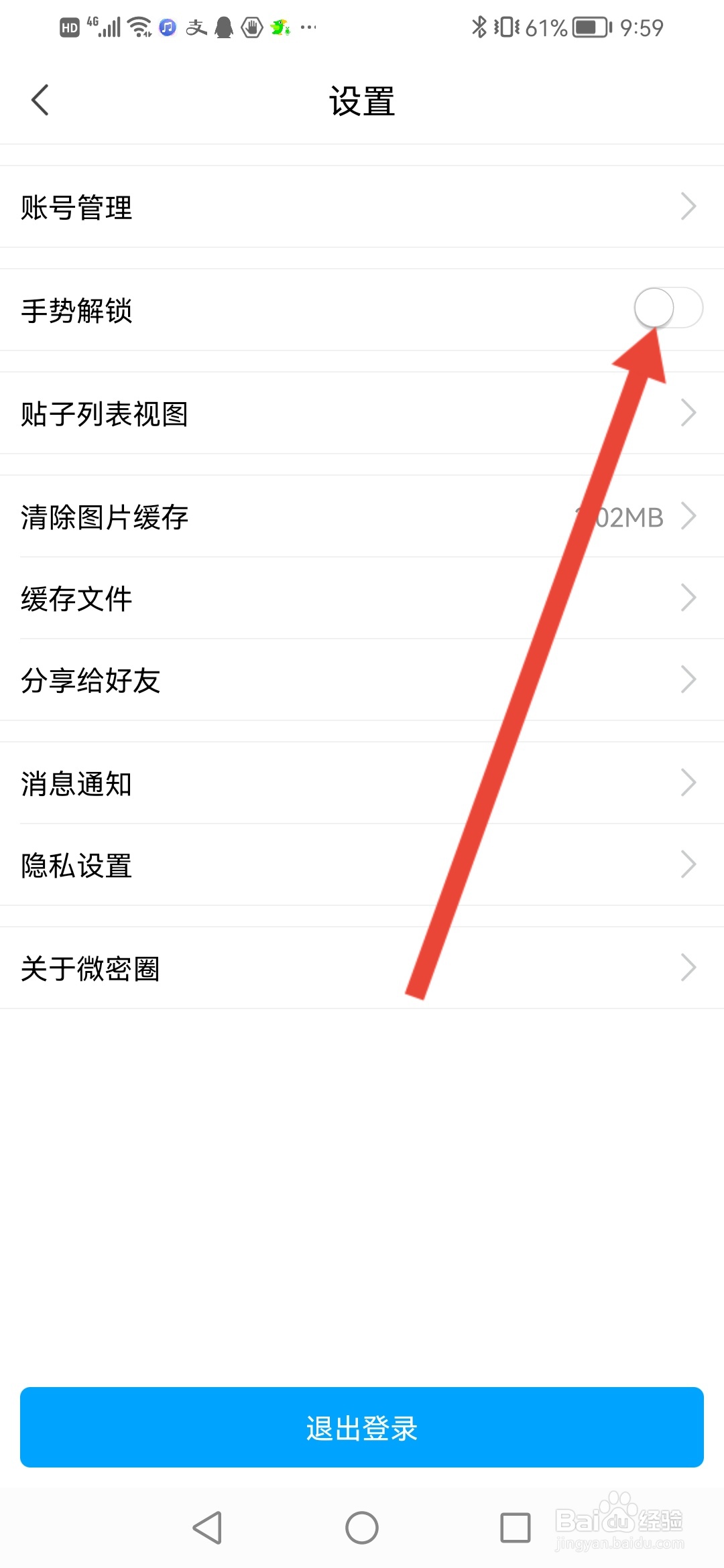Image resolution: width=724 pixels, height=1568 pixels.
Task: Click the Alipay 支 icon in the status bar
Action: 196,27
